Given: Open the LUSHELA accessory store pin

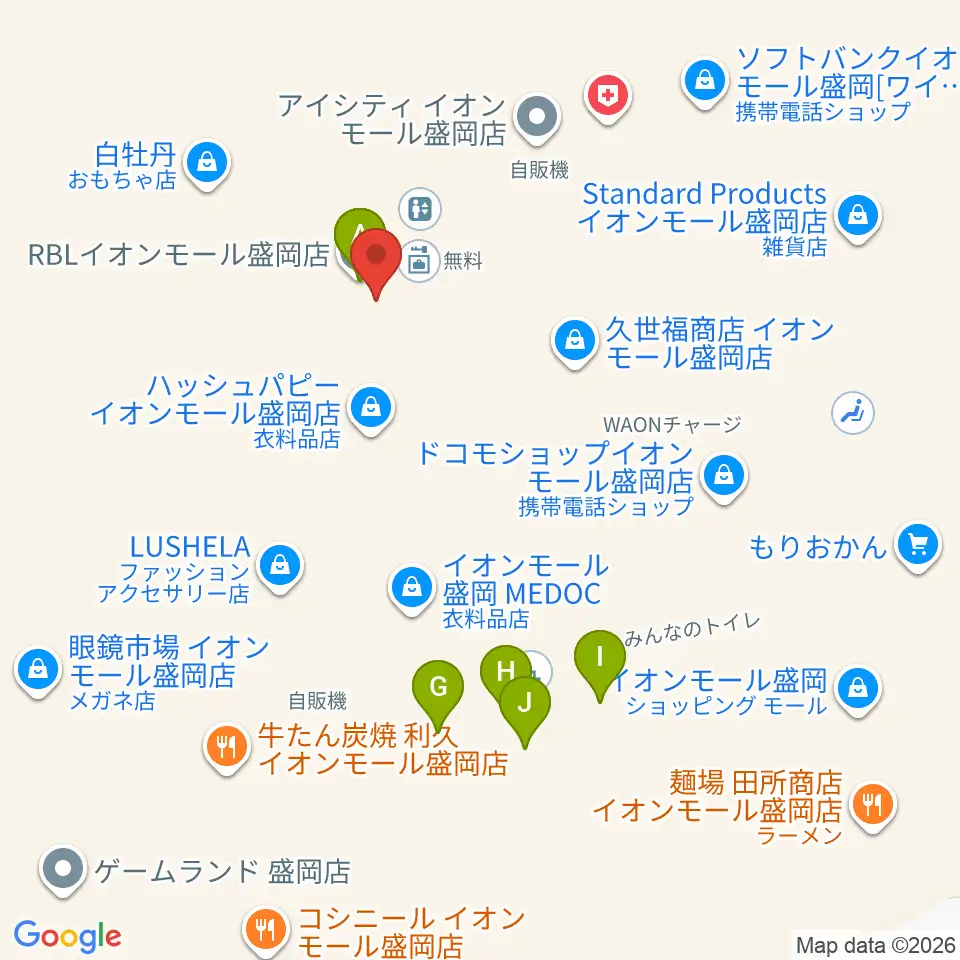Looking at the screenshot, I should pos(280,568).
